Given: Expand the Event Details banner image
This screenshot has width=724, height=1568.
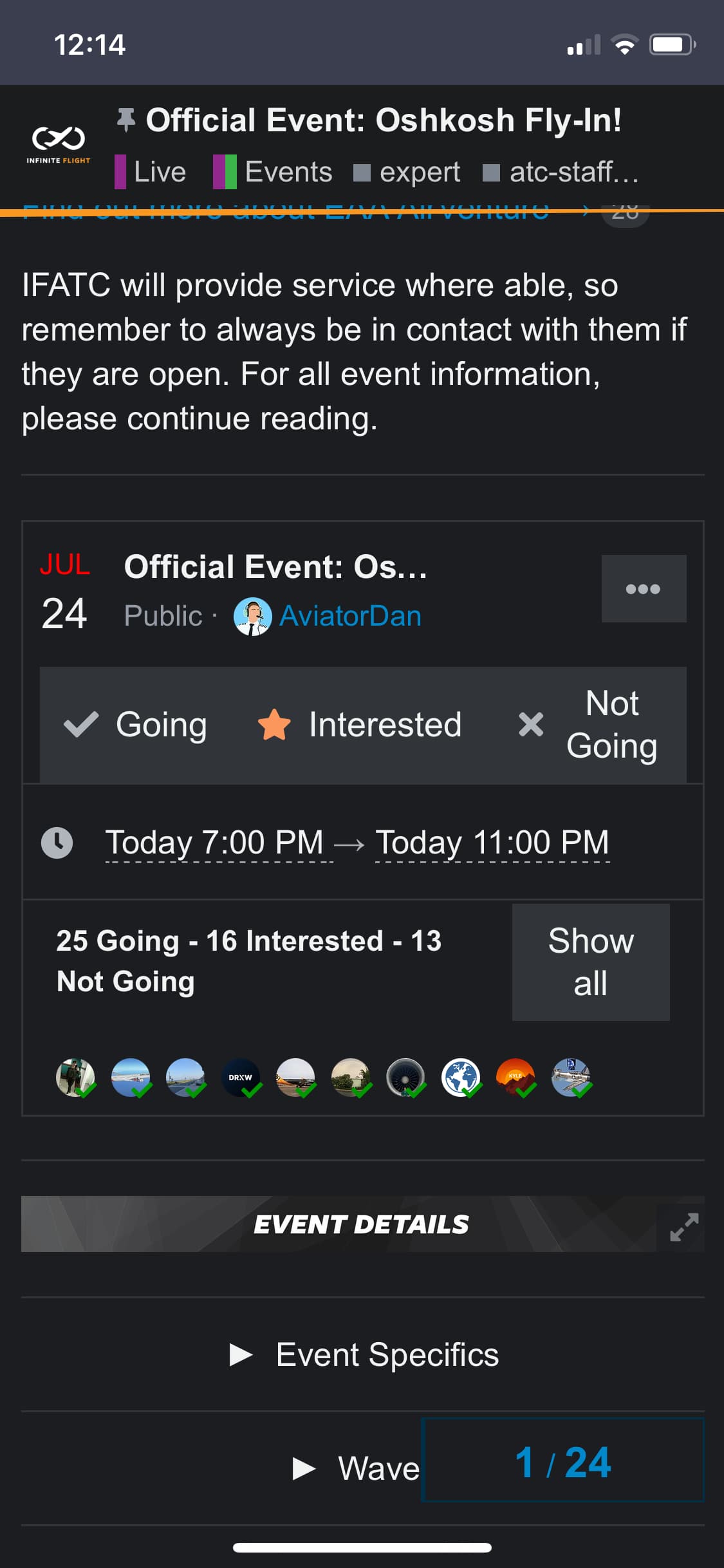Looking at the screenshot, I should click(683, 1227).
